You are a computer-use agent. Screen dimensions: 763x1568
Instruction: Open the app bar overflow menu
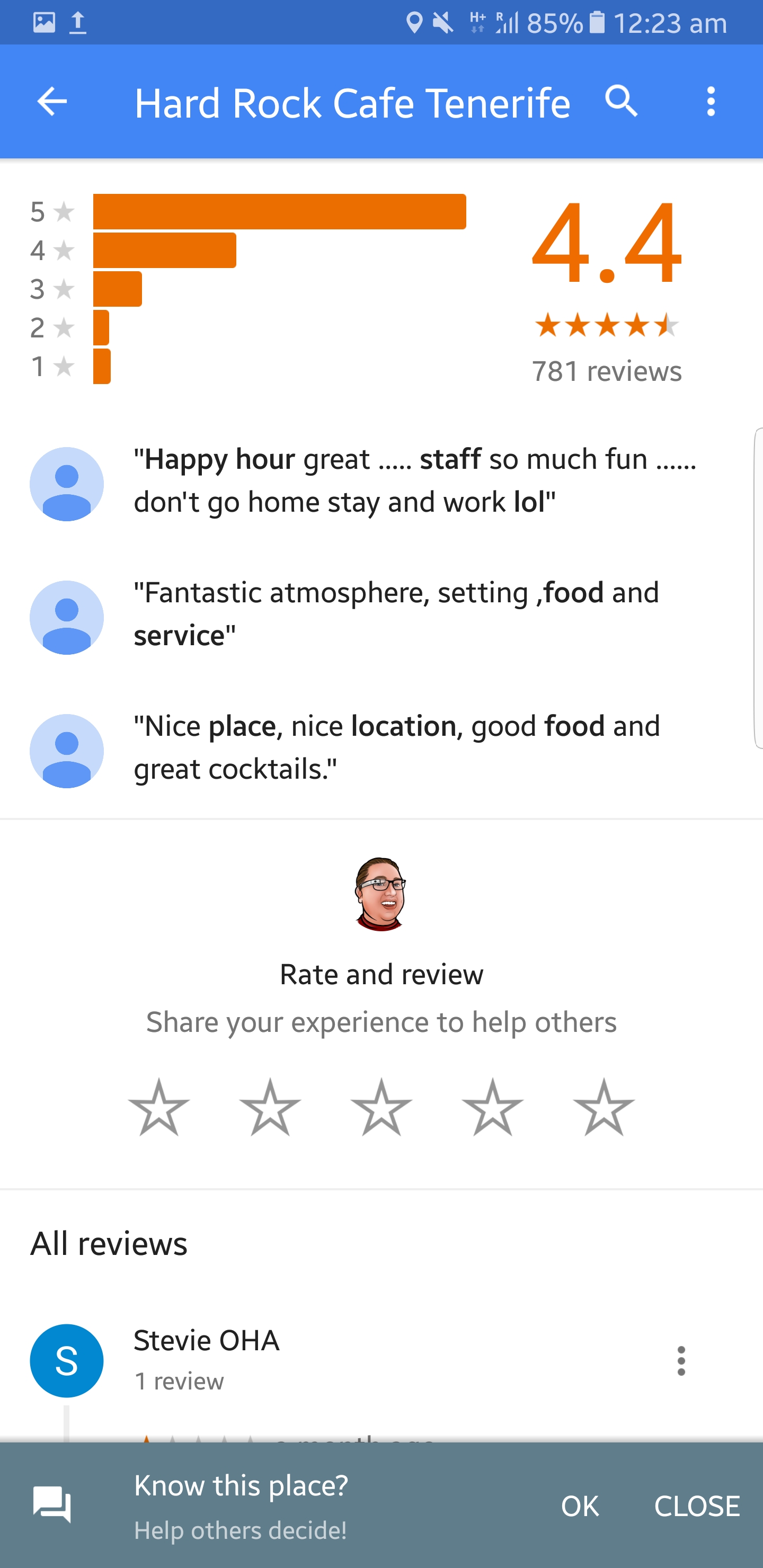tap(711, 101)
